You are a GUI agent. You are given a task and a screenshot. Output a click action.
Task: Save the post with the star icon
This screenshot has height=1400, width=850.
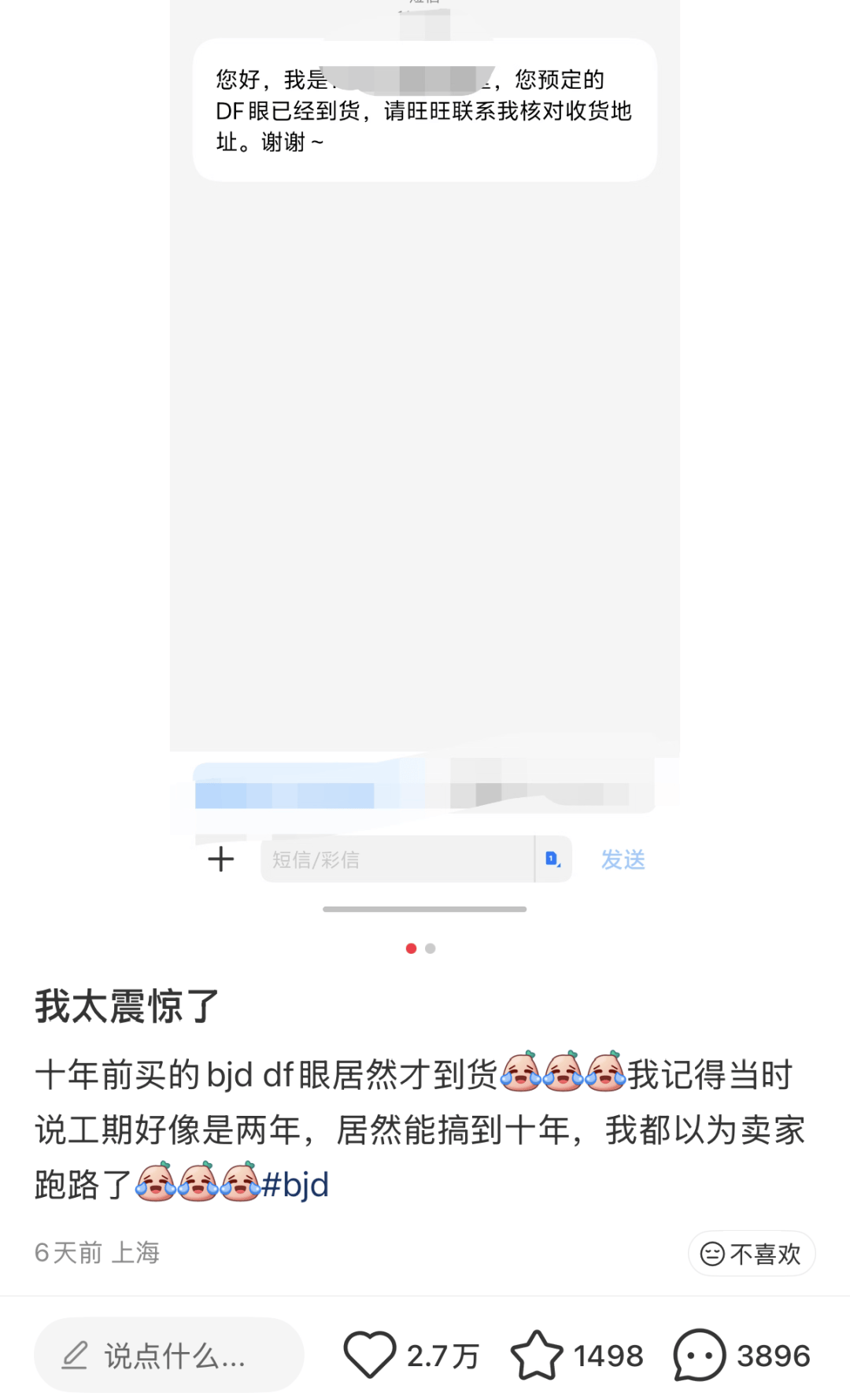coord(537,1354)
